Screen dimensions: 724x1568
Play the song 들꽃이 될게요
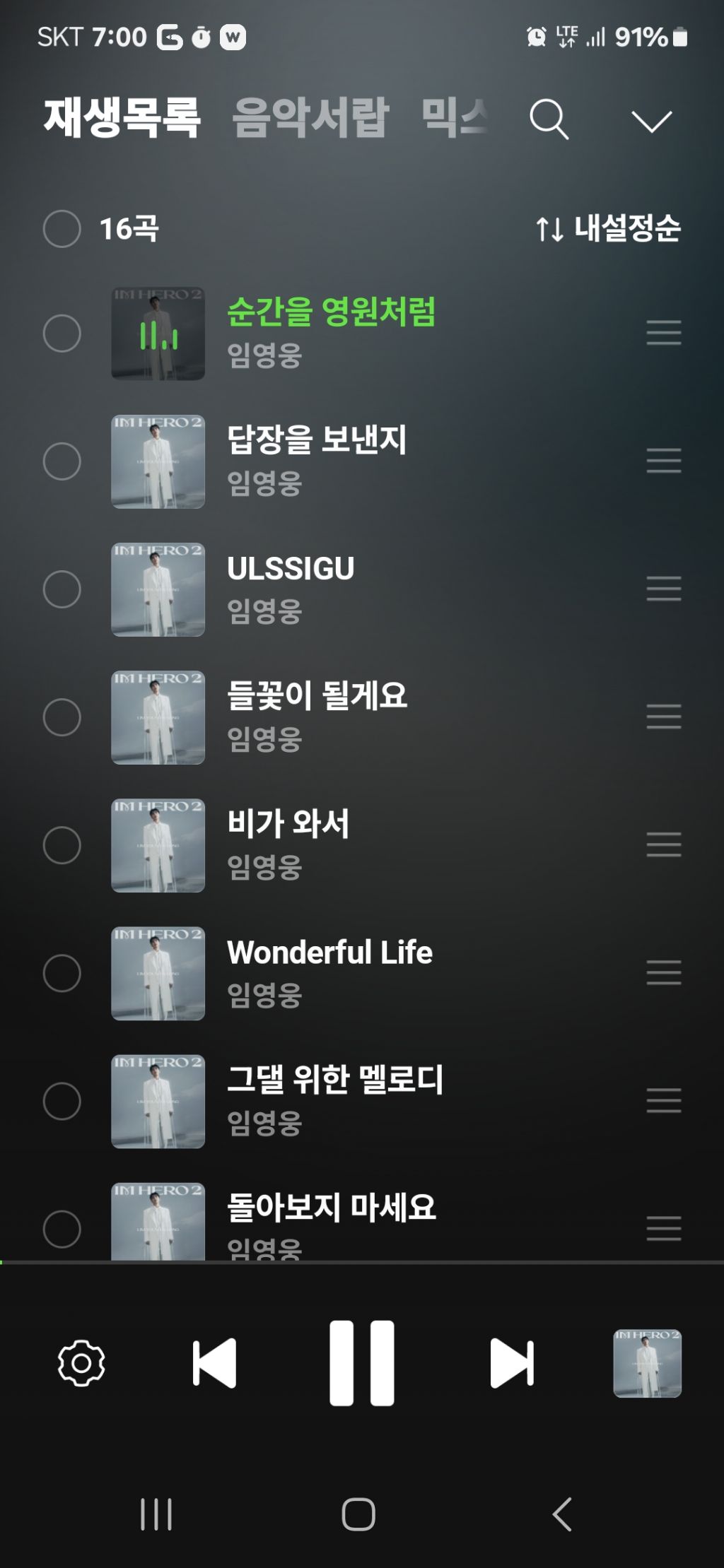point(317,696)
